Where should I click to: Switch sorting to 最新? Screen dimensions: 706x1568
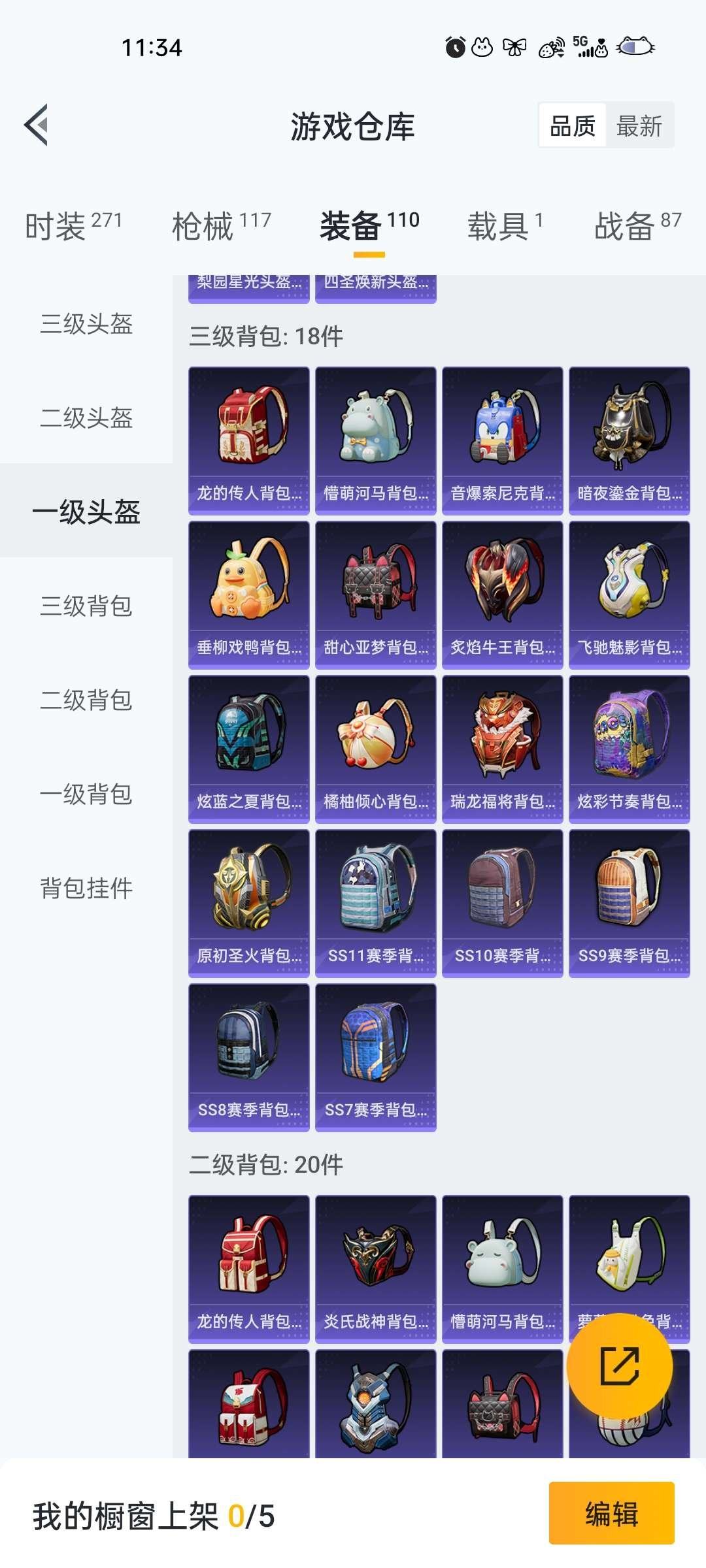click(637, 126)
